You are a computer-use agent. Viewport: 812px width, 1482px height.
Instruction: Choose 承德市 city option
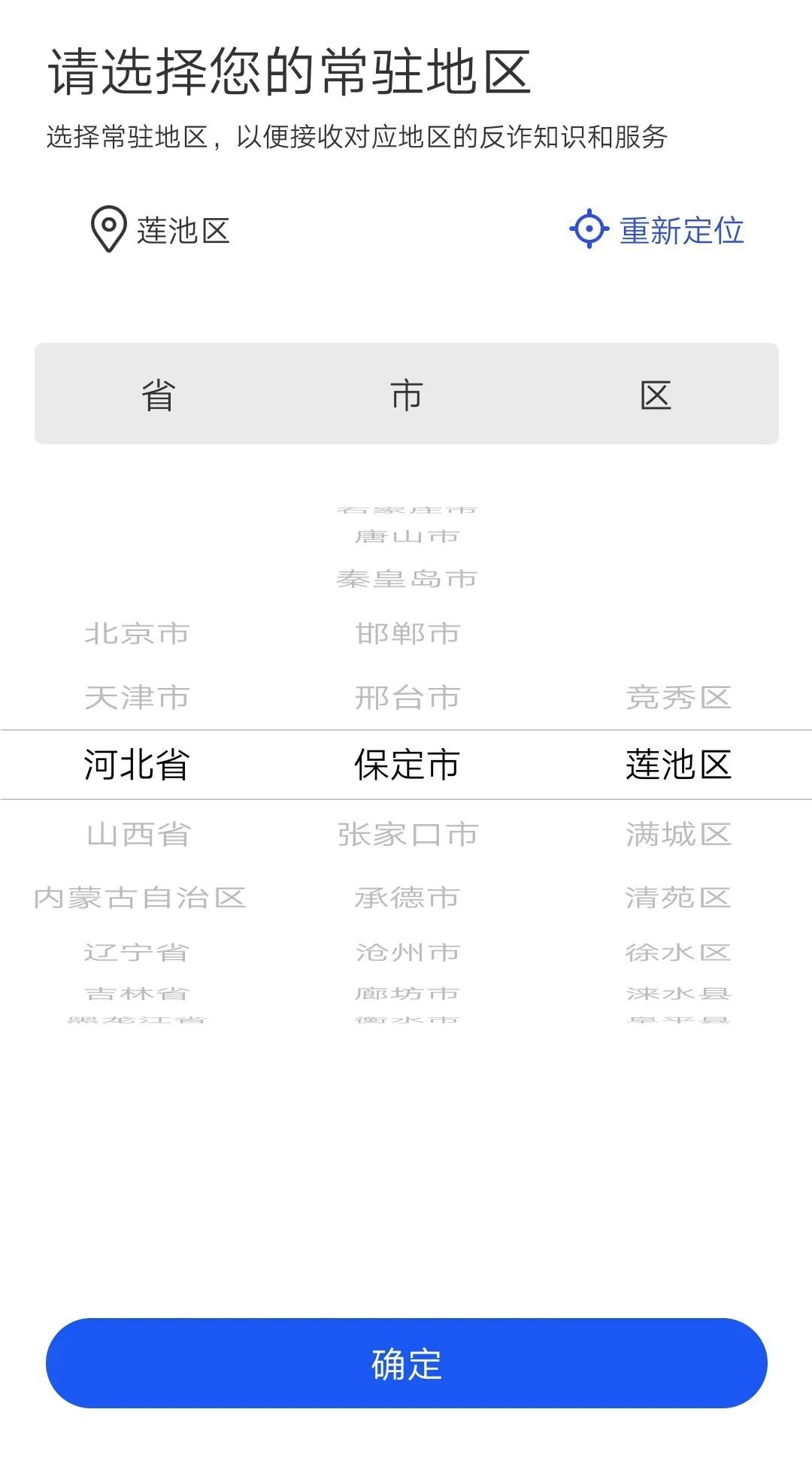(x=408, y=897)
